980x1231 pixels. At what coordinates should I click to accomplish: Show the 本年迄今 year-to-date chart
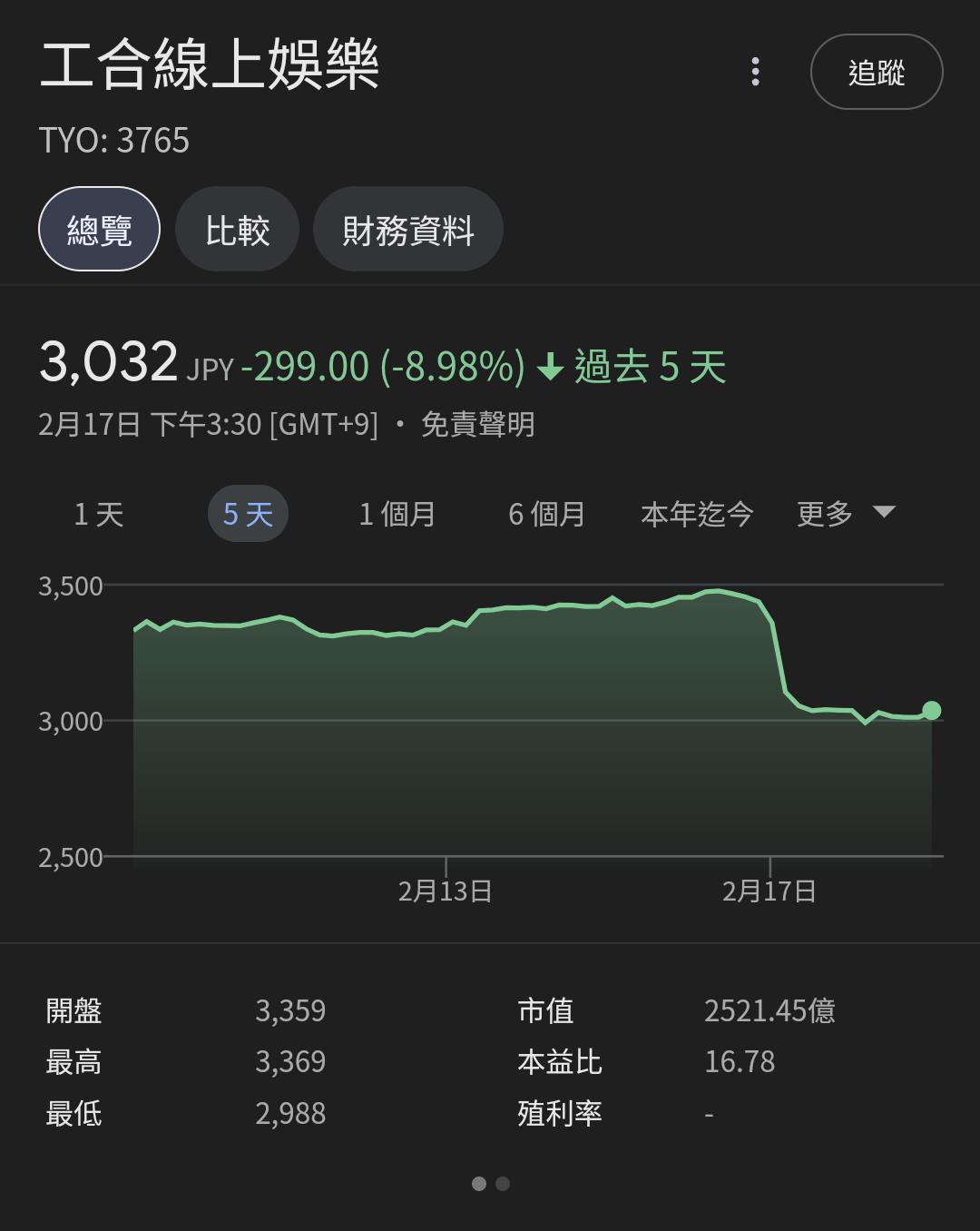tap(697, 515)
